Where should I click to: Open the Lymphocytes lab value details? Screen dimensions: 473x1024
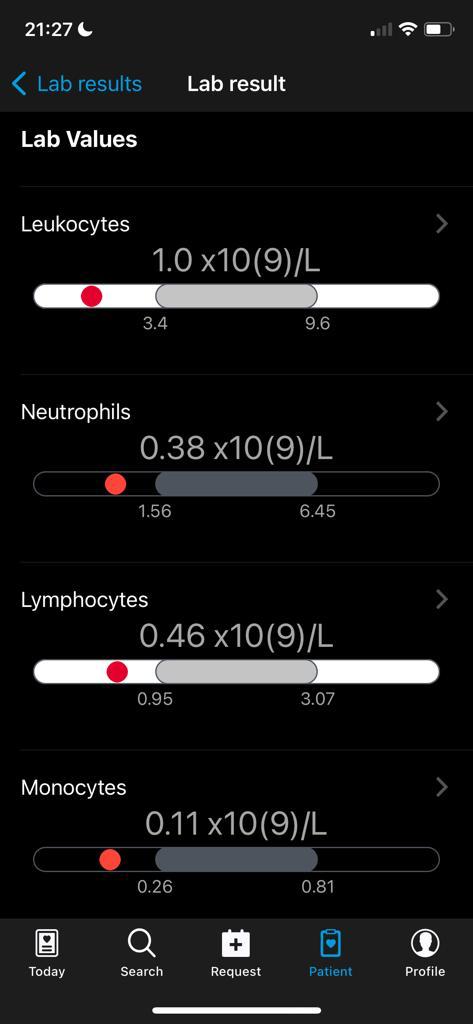click(236, 656)
